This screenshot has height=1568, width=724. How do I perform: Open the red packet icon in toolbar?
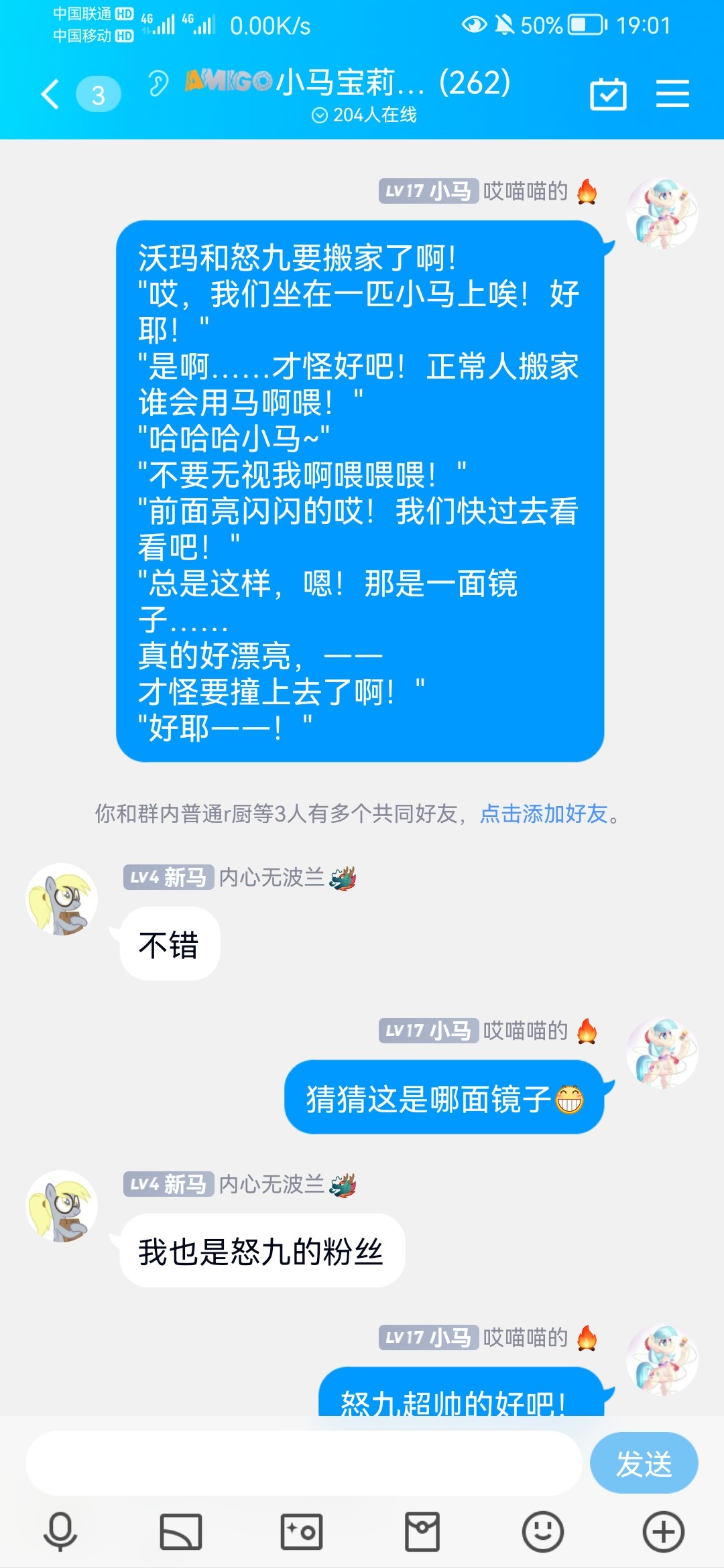(422, 1532)
